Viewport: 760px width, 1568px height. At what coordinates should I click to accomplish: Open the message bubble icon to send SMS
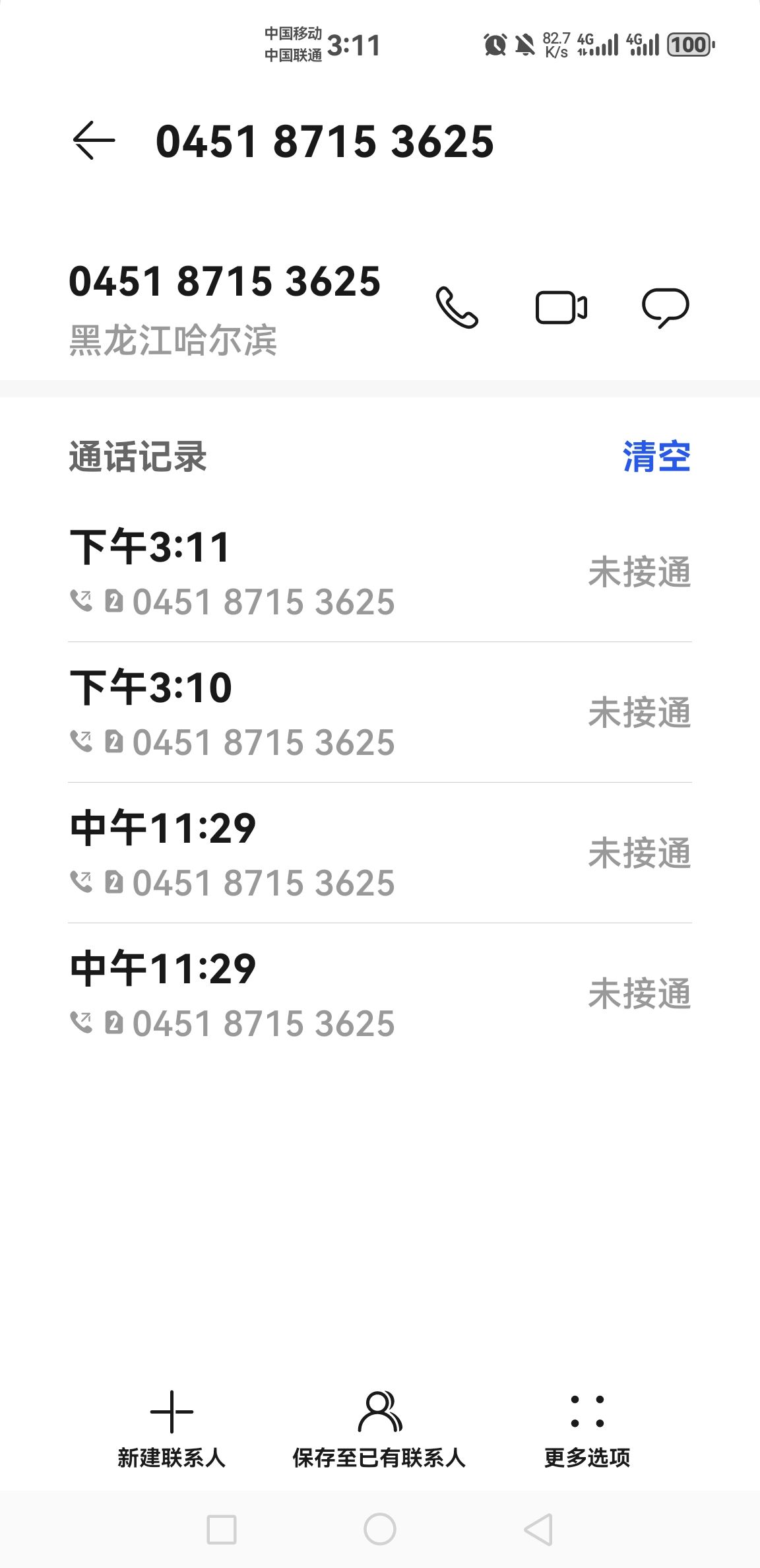[666, 307]
